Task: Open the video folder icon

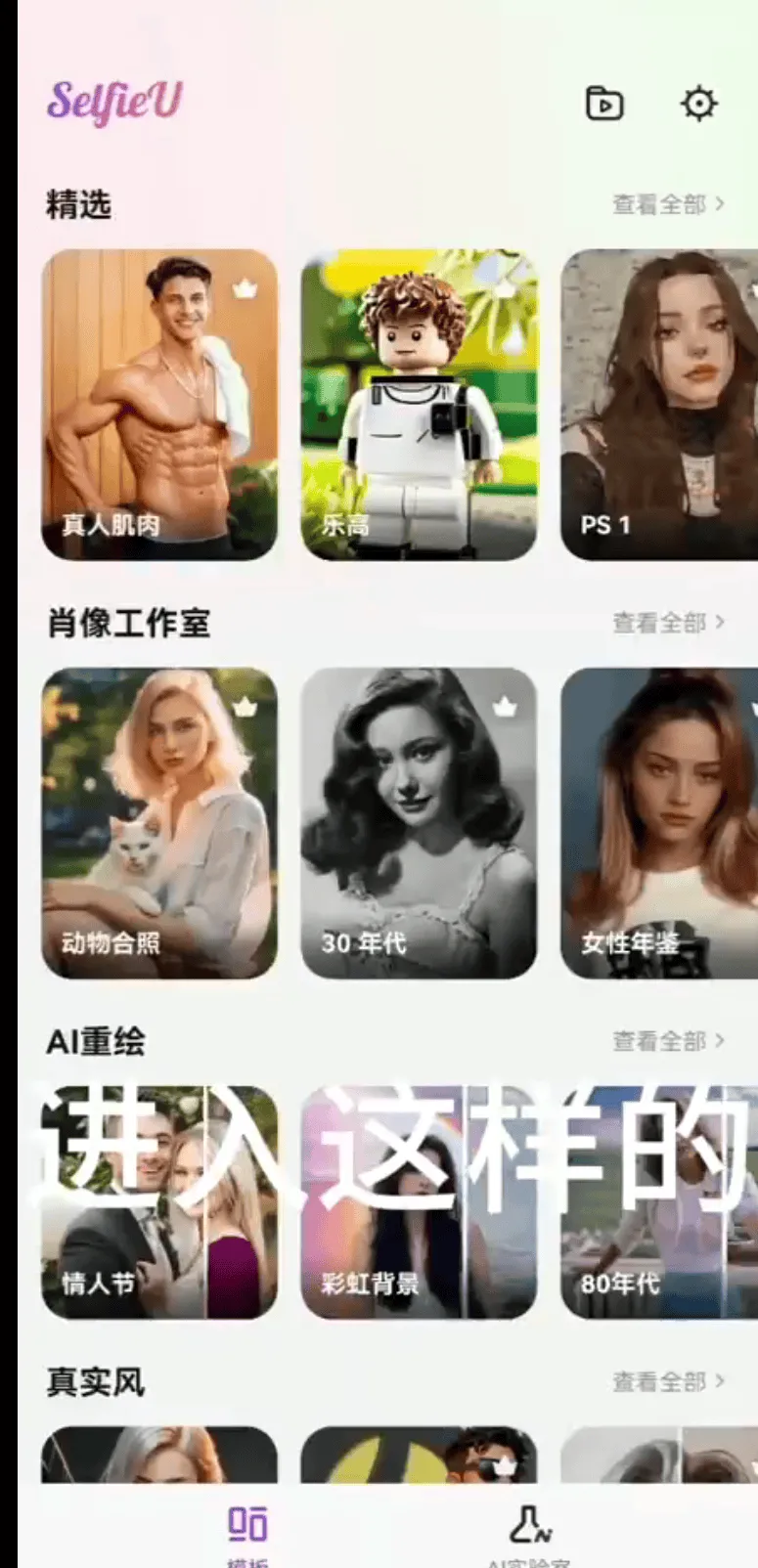Action: 604,104
